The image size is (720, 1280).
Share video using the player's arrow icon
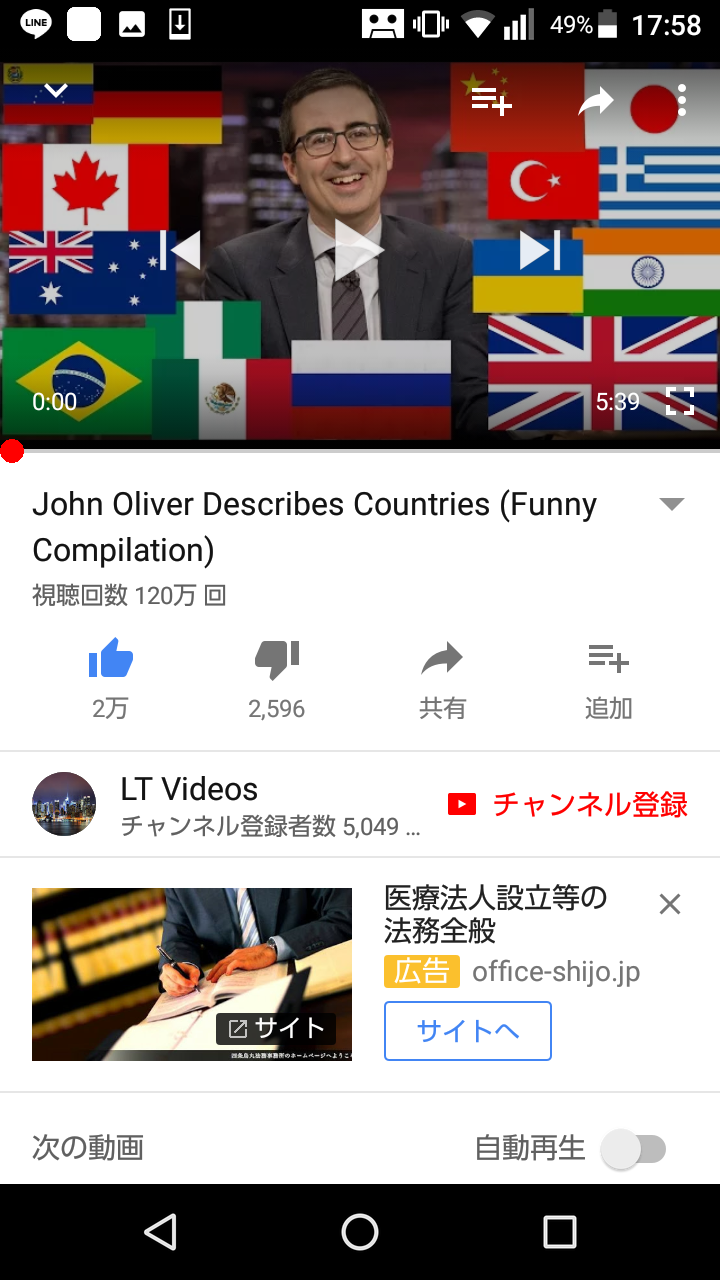tap(596, 100)
